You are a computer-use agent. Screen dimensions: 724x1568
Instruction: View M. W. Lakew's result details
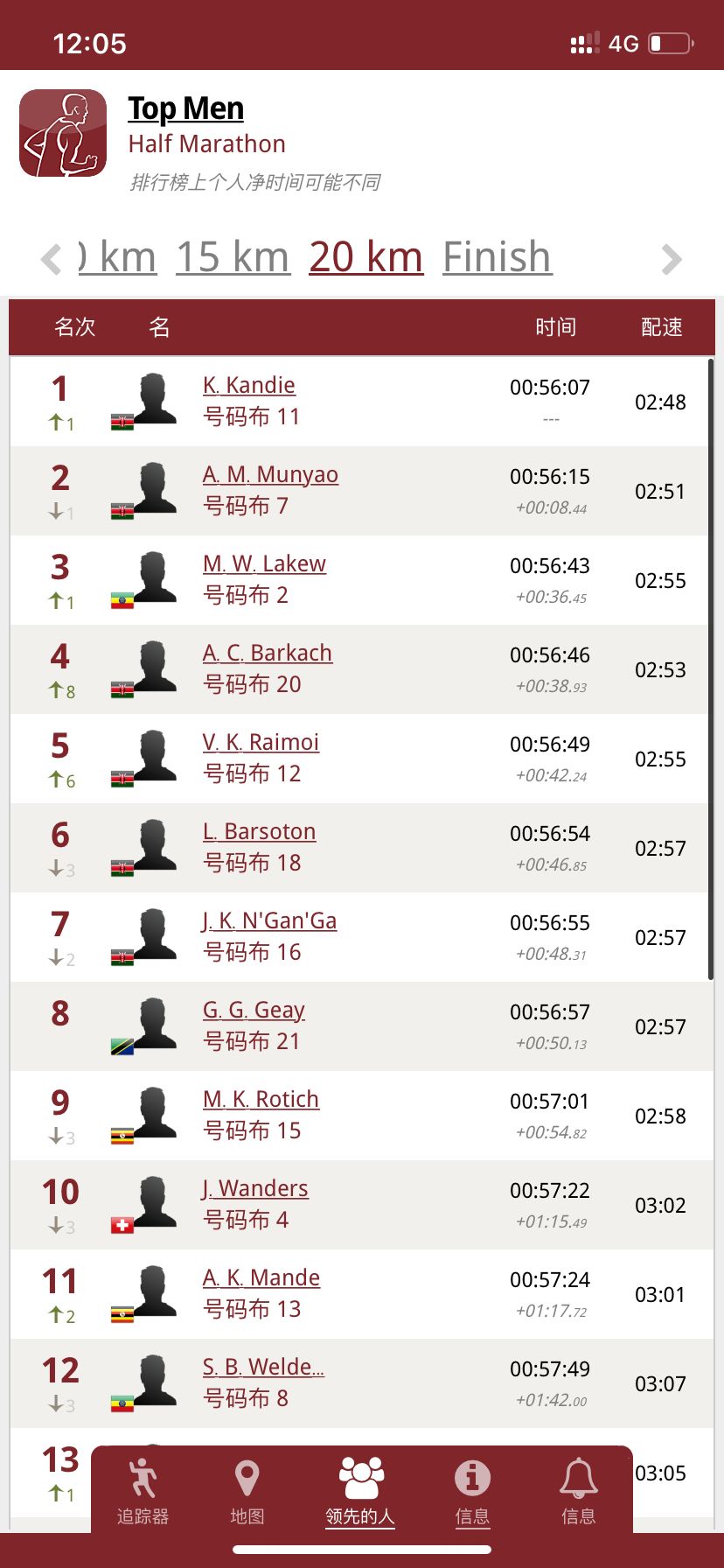[264, 563]
